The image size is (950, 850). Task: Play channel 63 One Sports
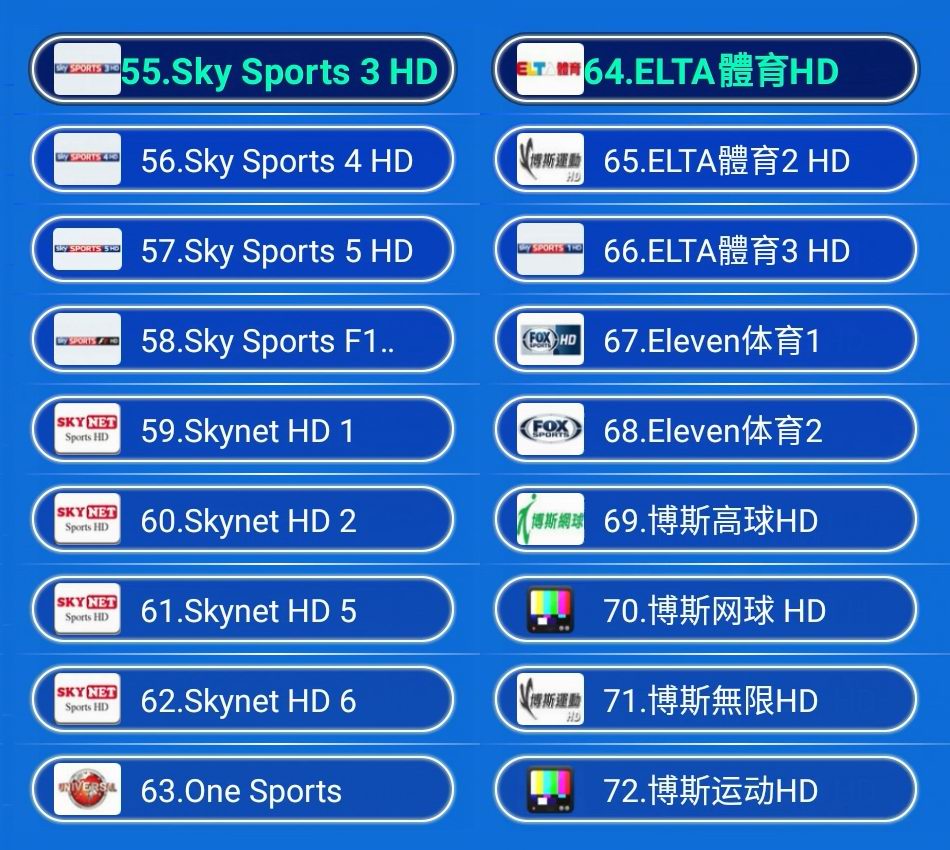(x=242, y=790)
